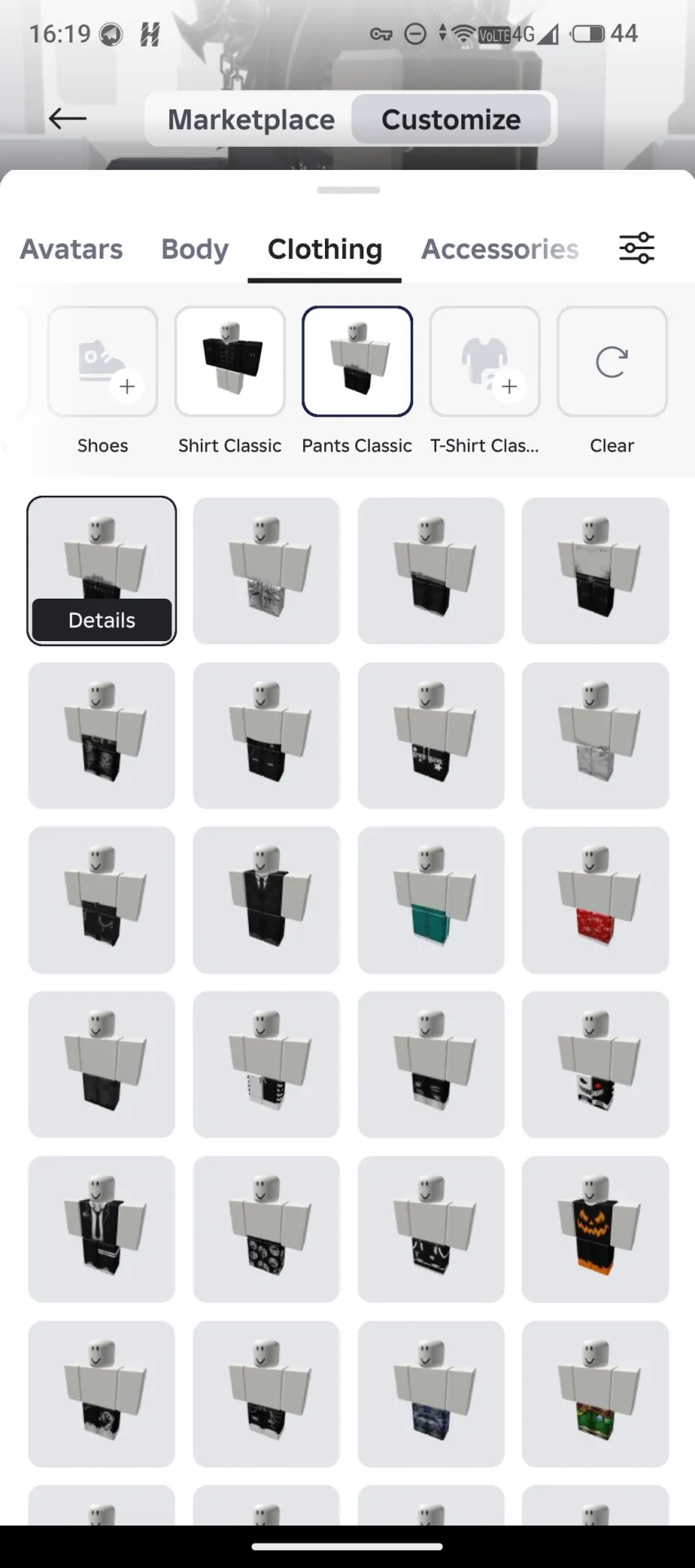The image size is (695, 1568).
Task: Wear the pumpkin face outfit
Action: pos(595,1229)
